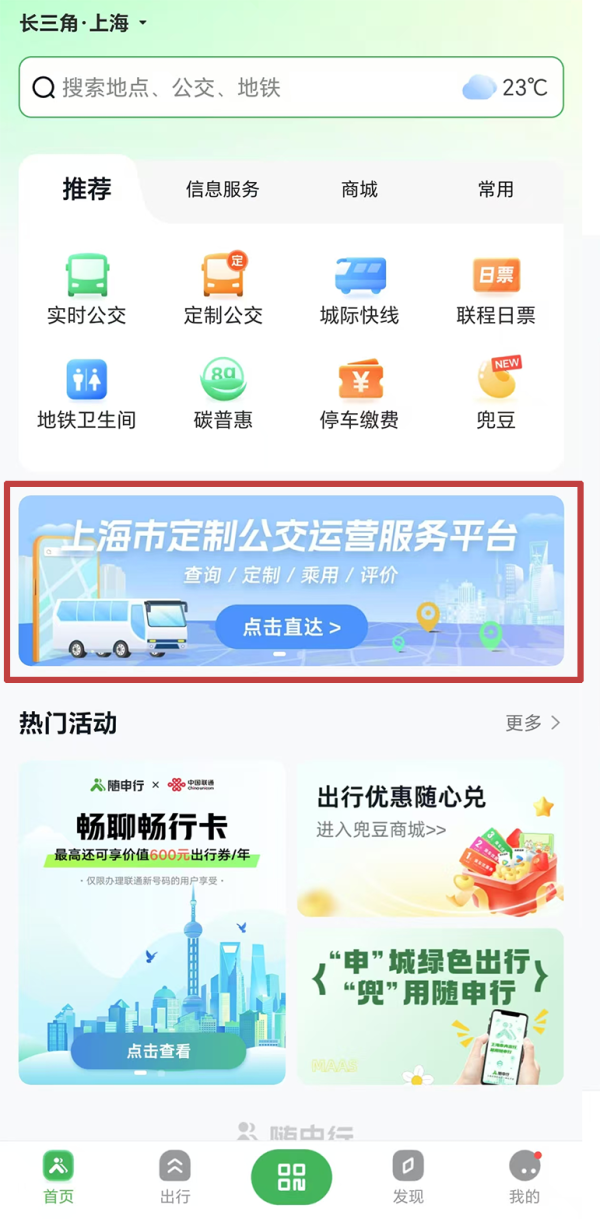The height and width of the screenshot is (1219, 600).
Task: Open 停车缴费 parking payment
Action: click(359, 394)
